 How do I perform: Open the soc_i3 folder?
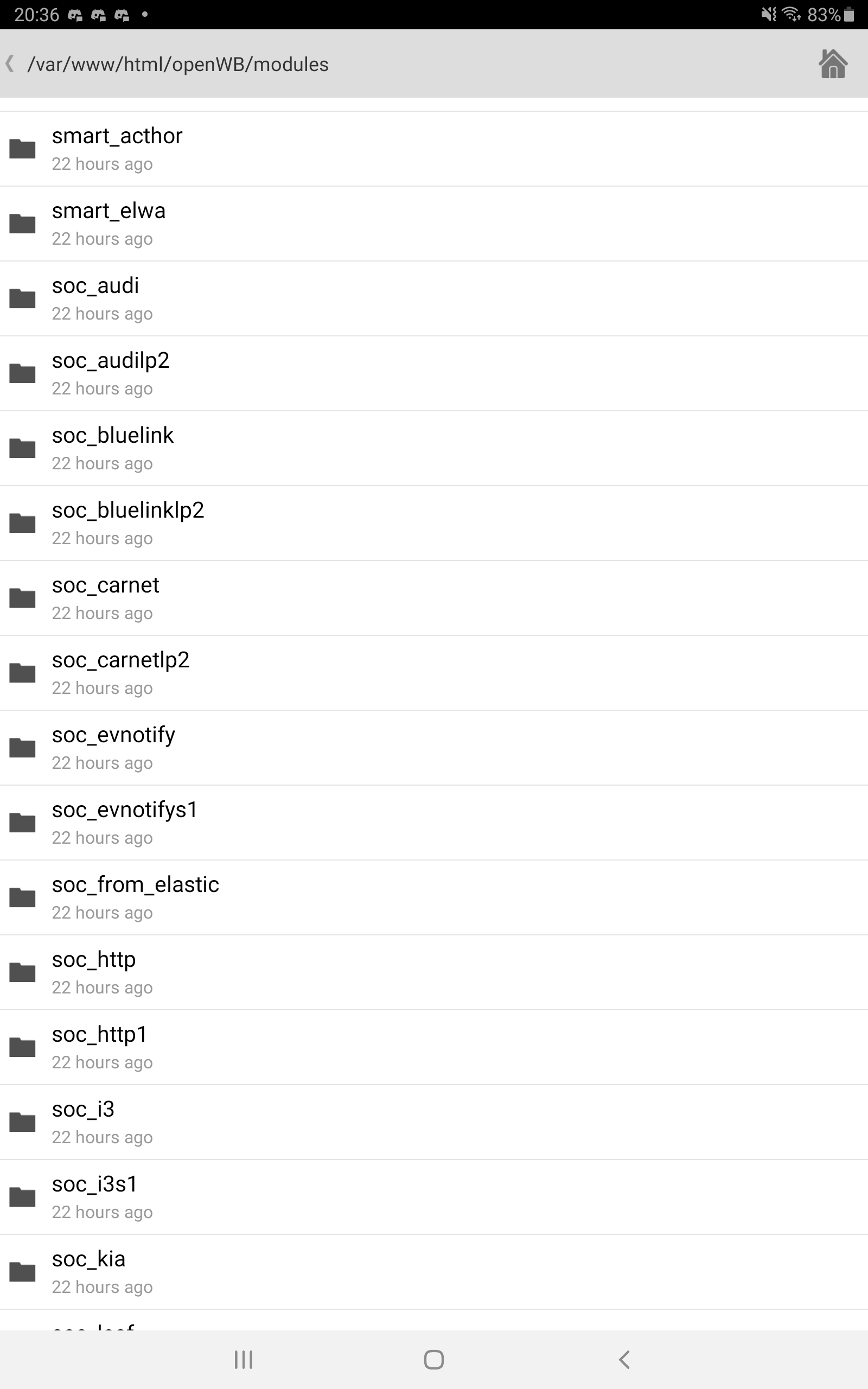click(83, 1122)
